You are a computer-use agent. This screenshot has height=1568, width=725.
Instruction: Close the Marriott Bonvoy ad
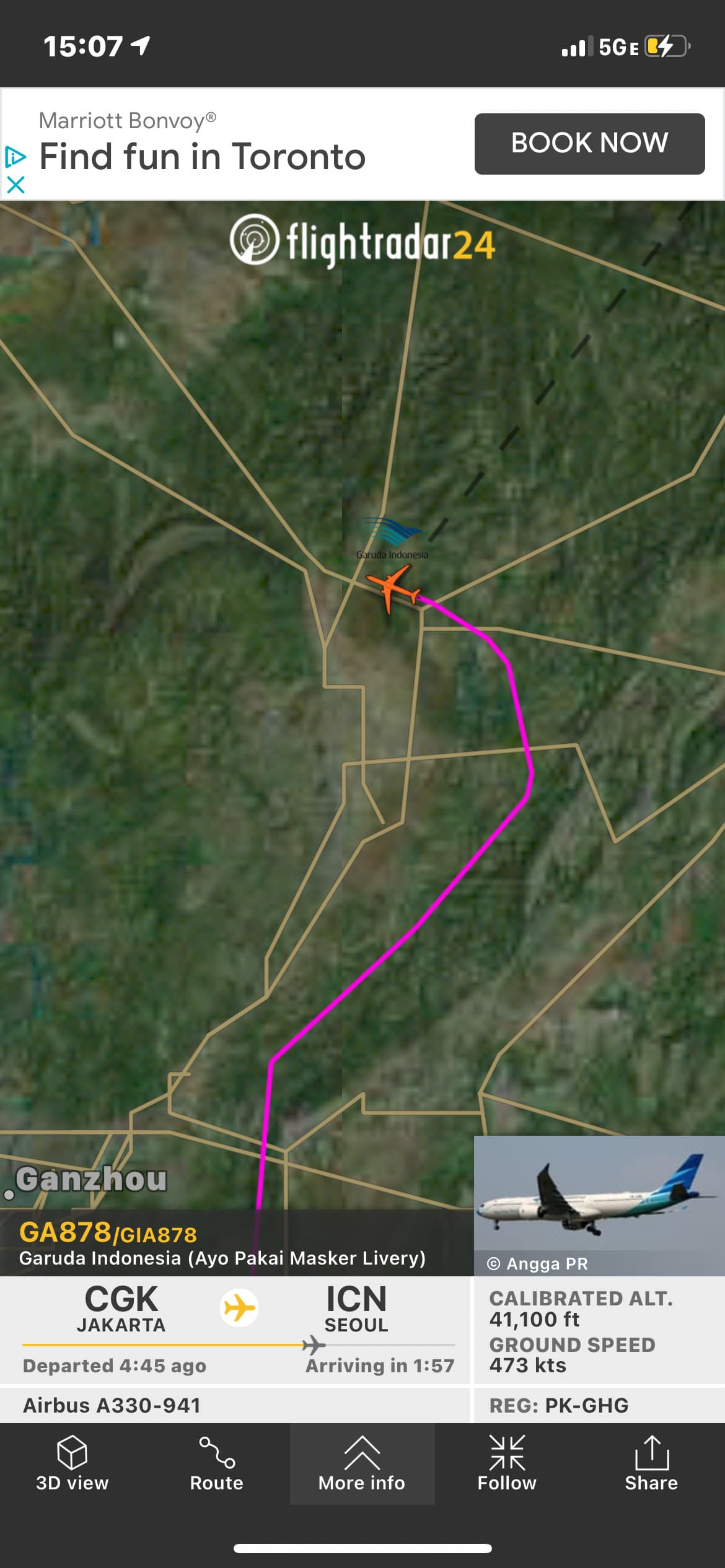pos(15,185)
